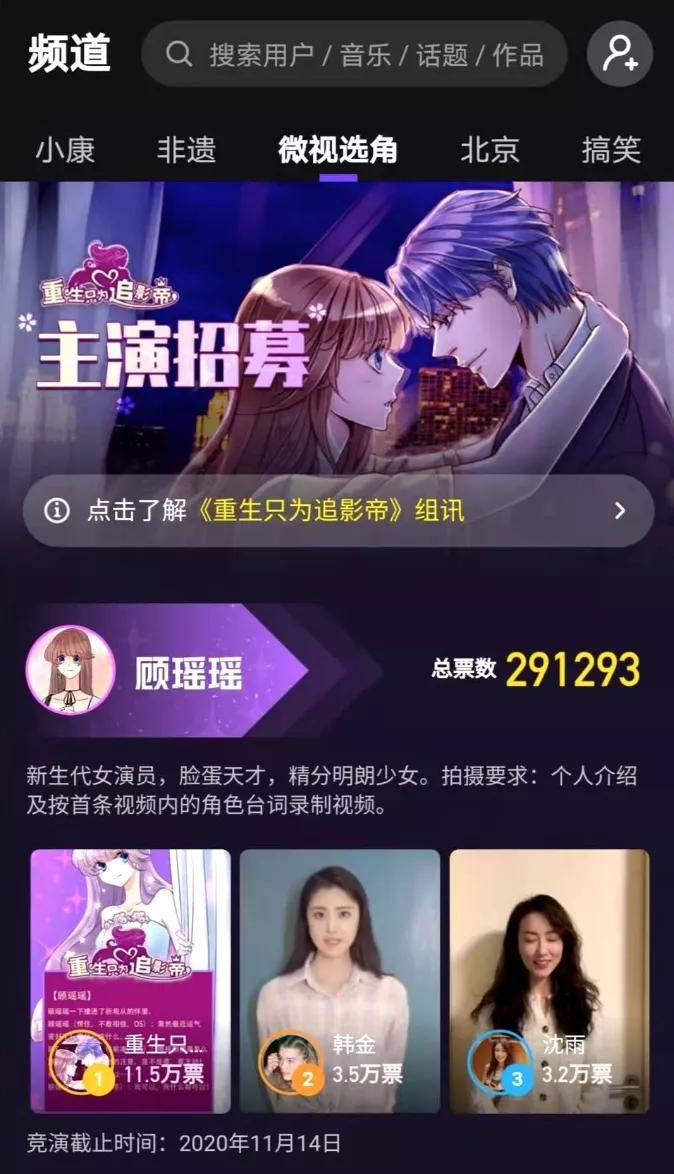Viewport: 674px width, 1174px height.
Task: Open the add friend icon
Action: (x=620, y=54)
